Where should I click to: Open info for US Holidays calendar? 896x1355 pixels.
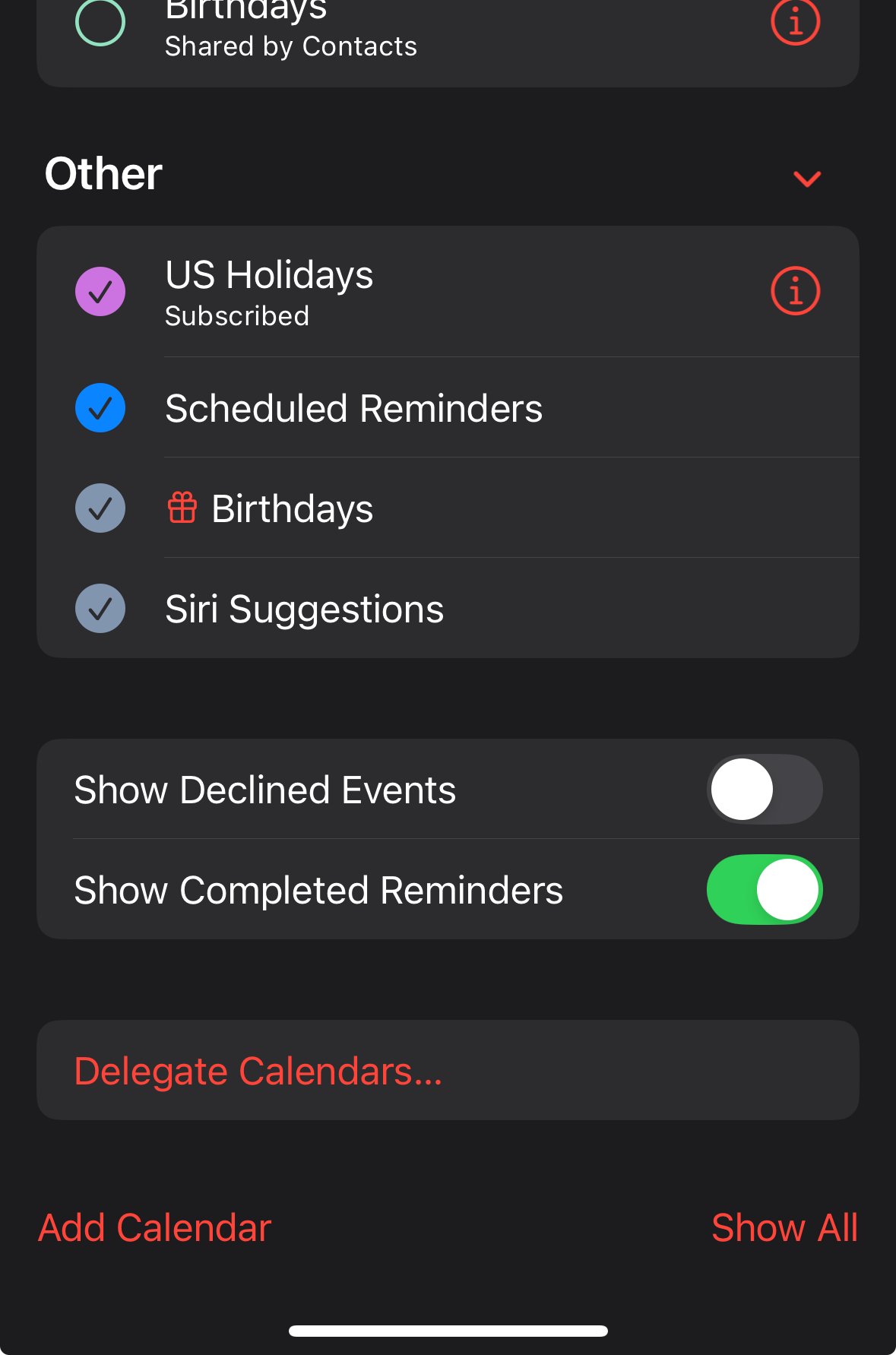coord(795,291)
